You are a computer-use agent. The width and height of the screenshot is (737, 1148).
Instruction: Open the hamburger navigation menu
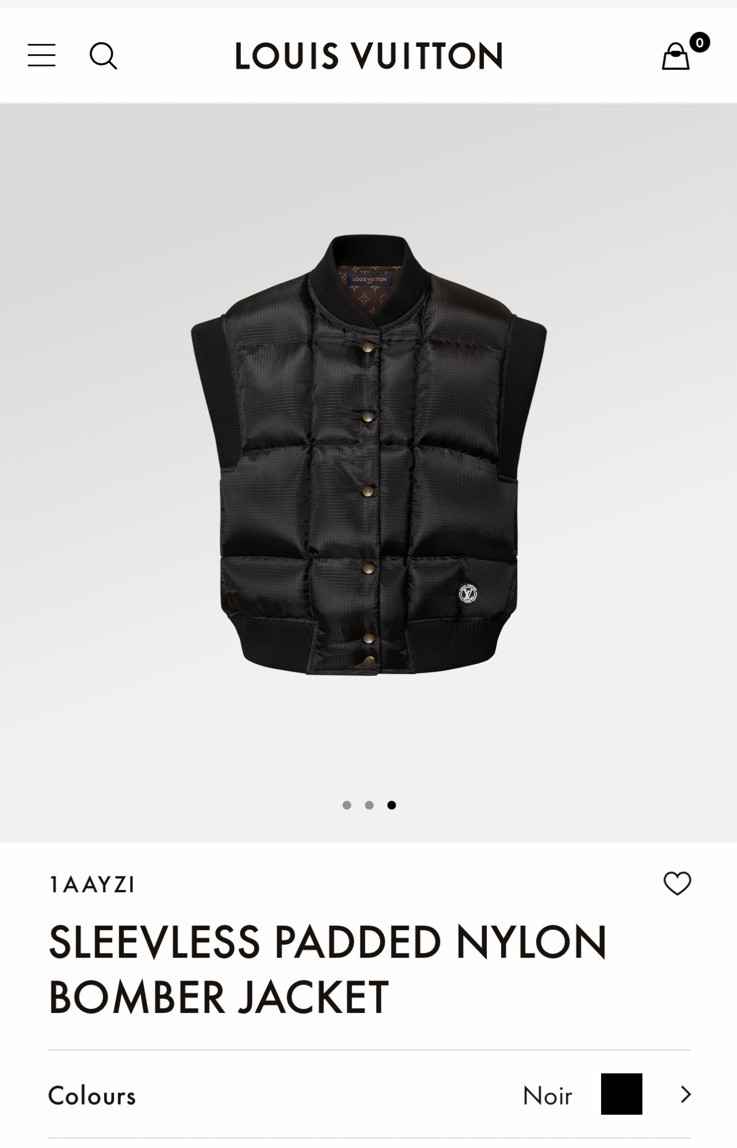pos(41,55)
